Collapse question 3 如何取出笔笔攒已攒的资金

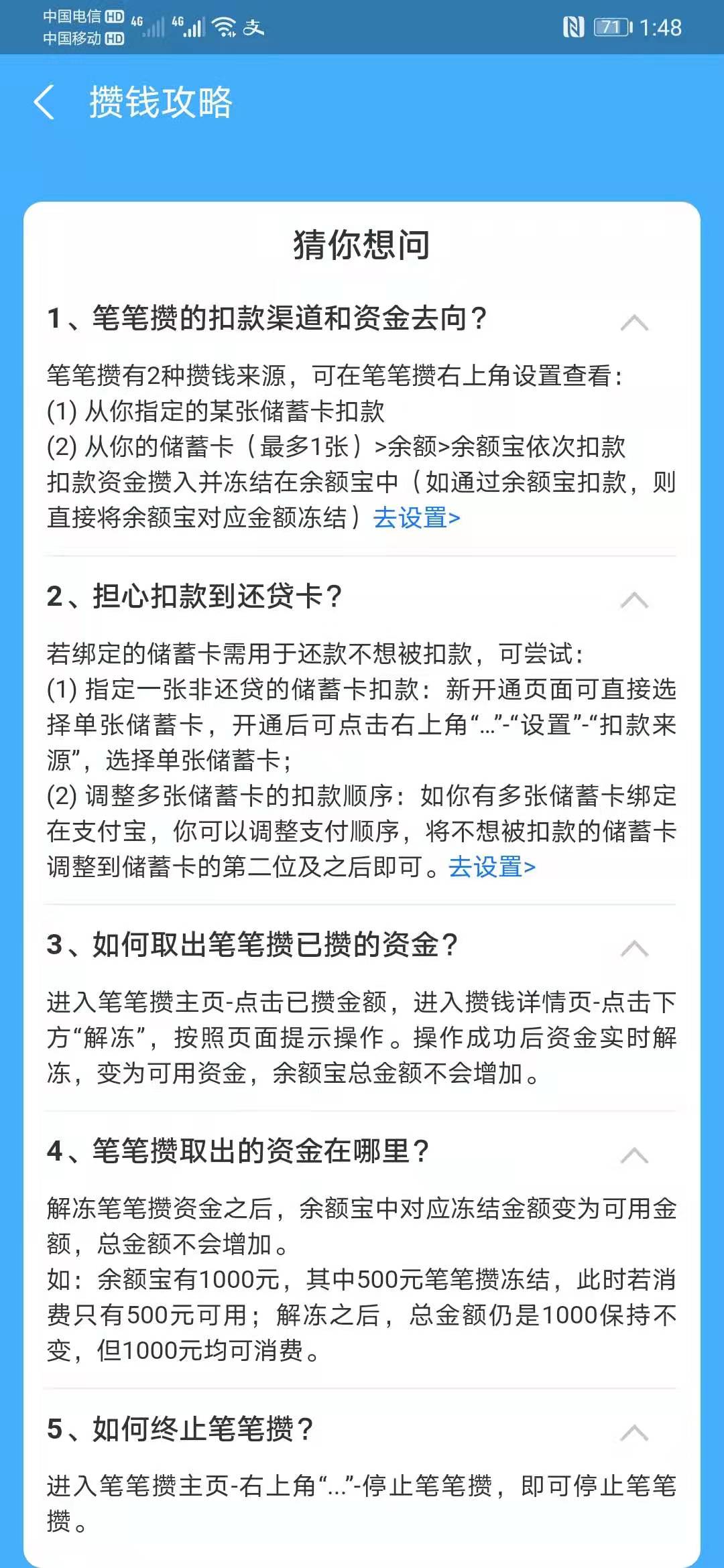pyautogui.click(x=633, y=948)
